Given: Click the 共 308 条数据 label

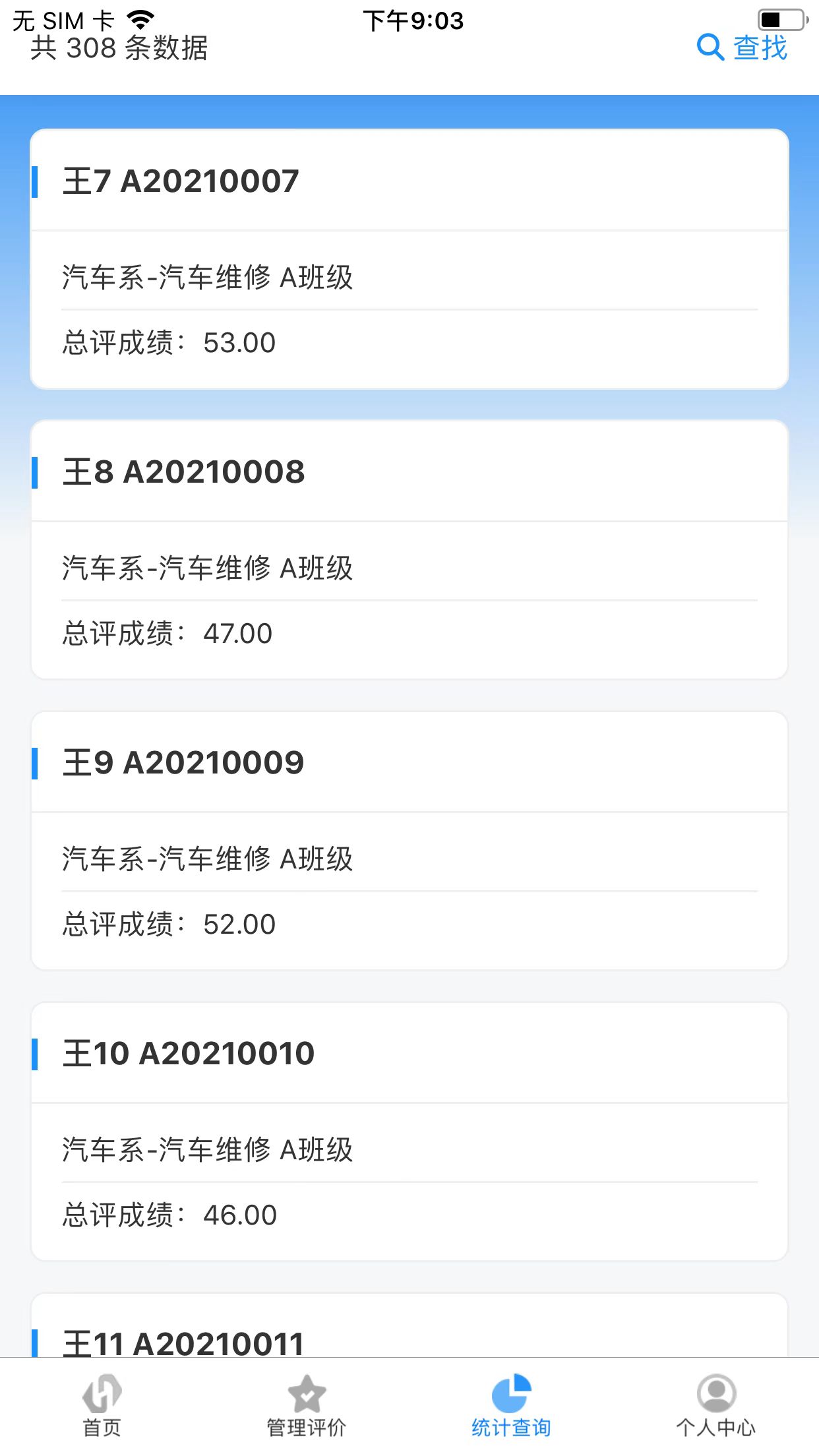Looking at the screenshot, I should (119, 49).
